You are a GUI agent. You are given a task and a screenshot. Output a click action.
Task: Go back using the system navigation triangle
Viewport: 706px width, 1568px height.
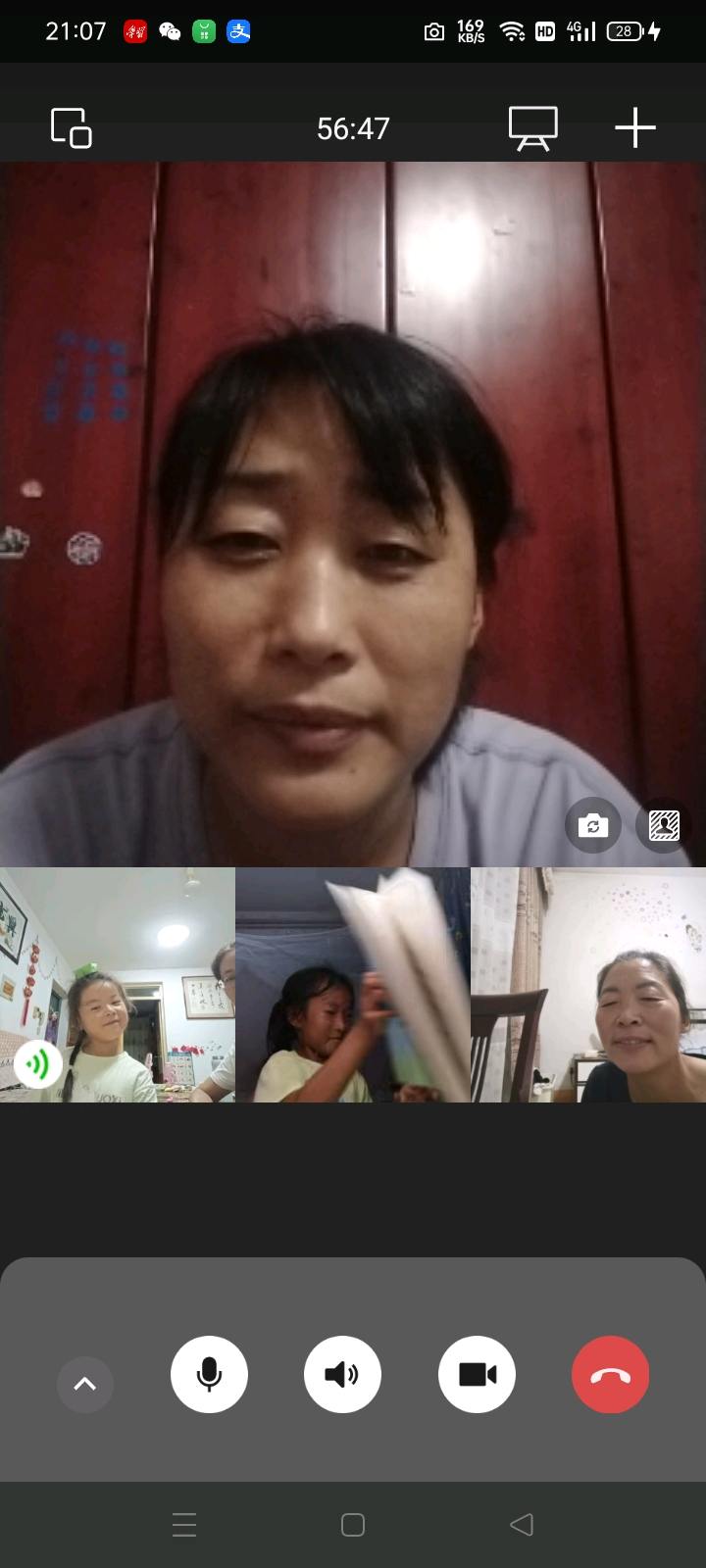(522, 1524)
